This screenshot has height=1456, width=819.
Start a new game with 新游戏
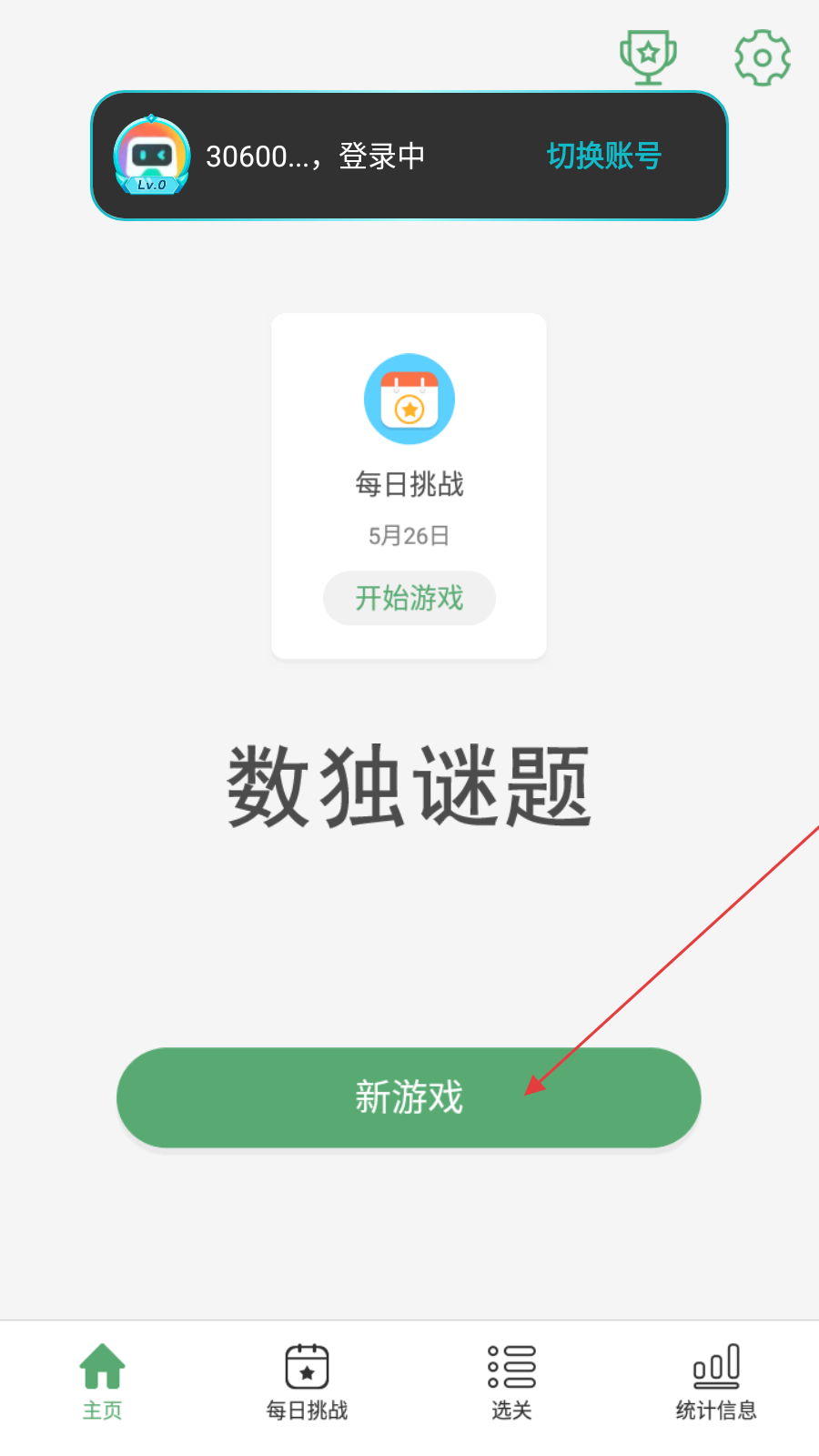point(409,1097)
